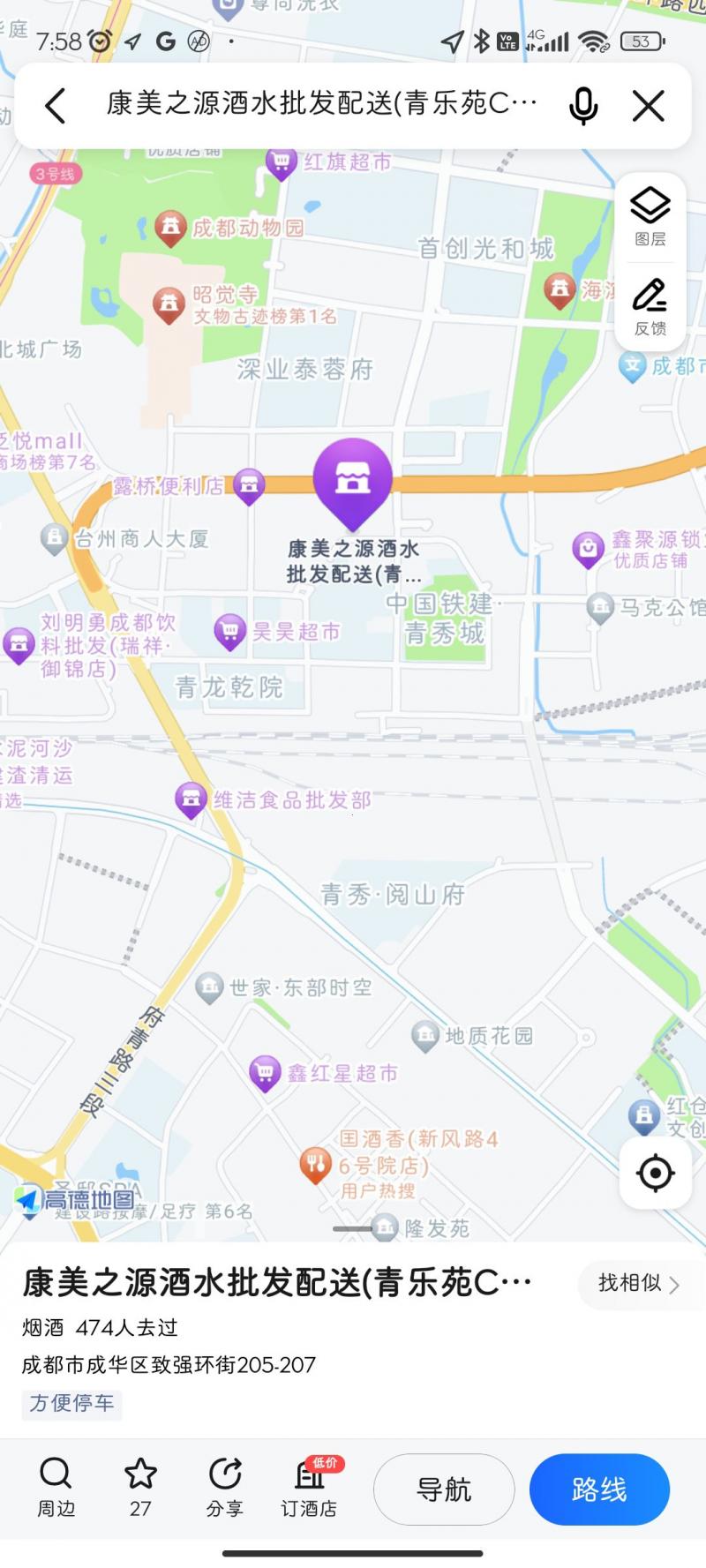Toggle Bluetooth from the status bar

click(x=483, y=40)
